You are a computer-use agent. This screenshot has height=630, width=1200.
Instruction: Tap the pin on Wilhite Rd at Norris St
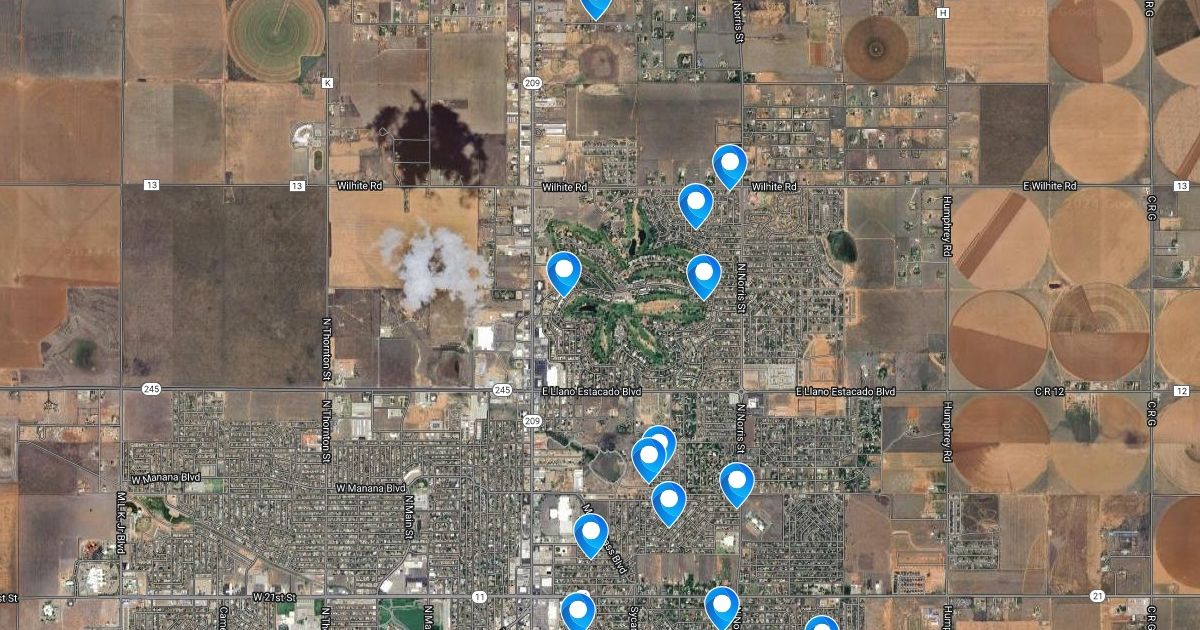point(730,164)
